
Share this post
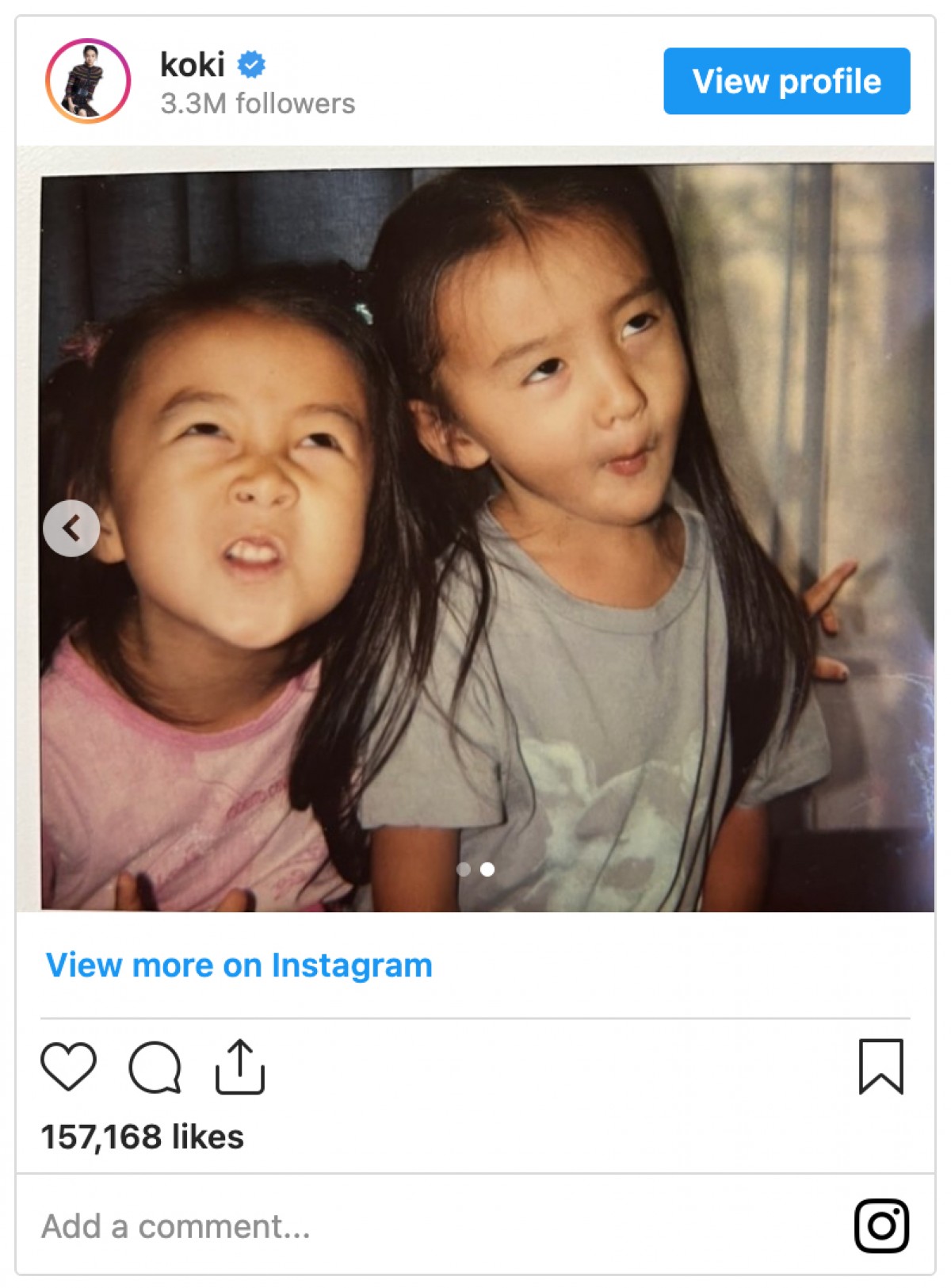240,1067
